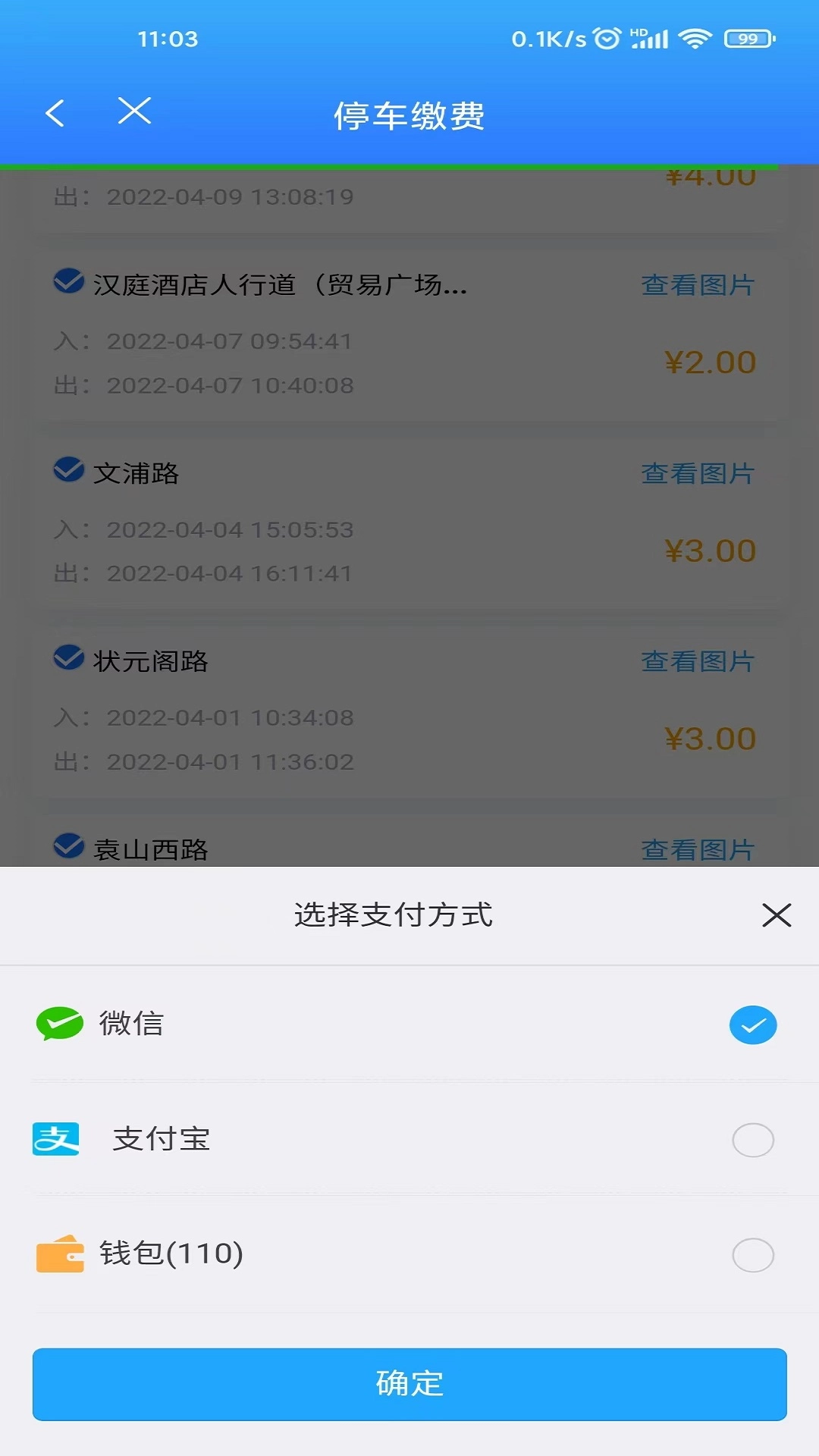This screenshot has height=1456, width=819.
Task: Tap the back arrow in title bar
Action: 54,112
